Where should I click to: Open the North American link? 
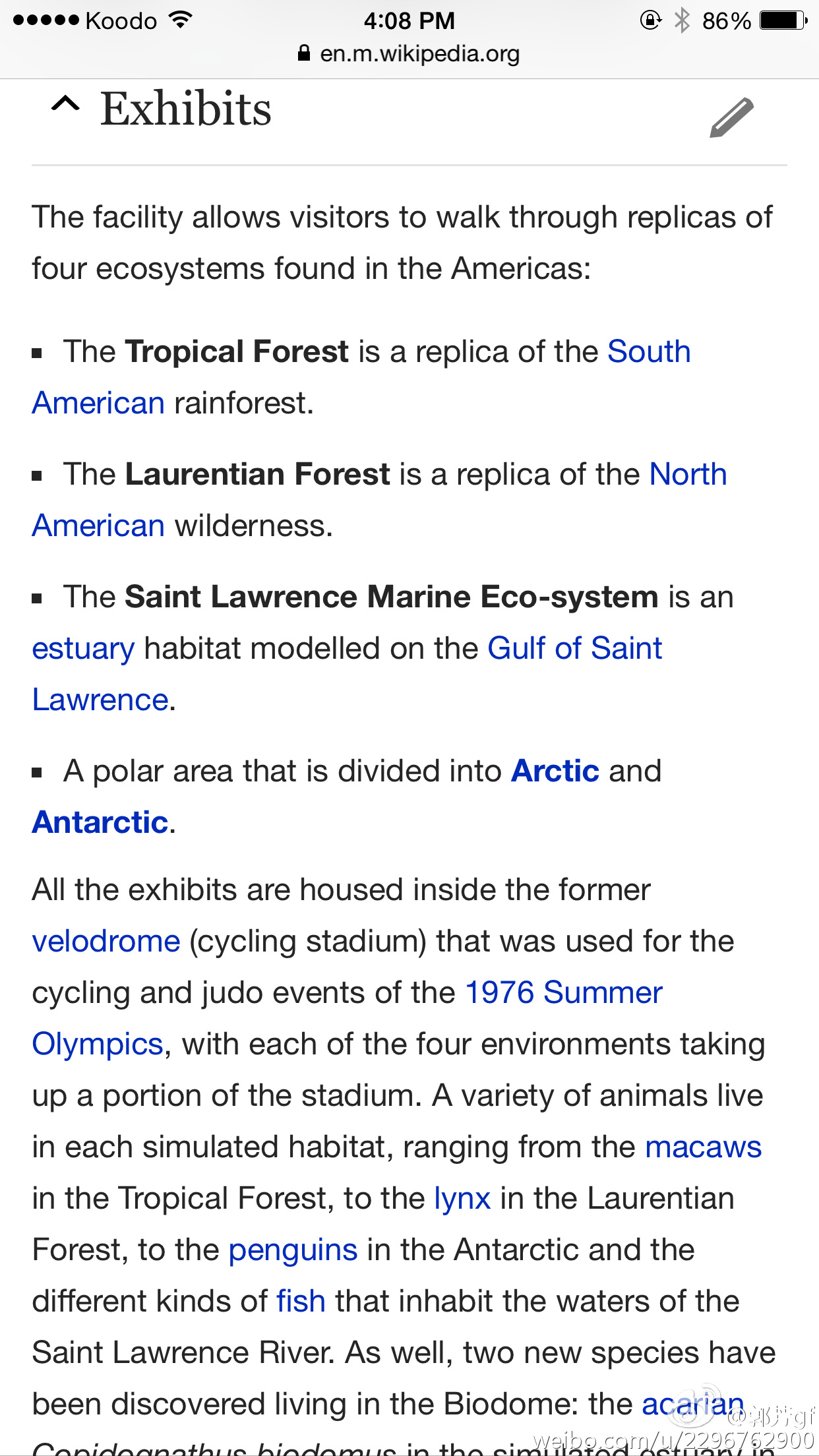point(687,474)
